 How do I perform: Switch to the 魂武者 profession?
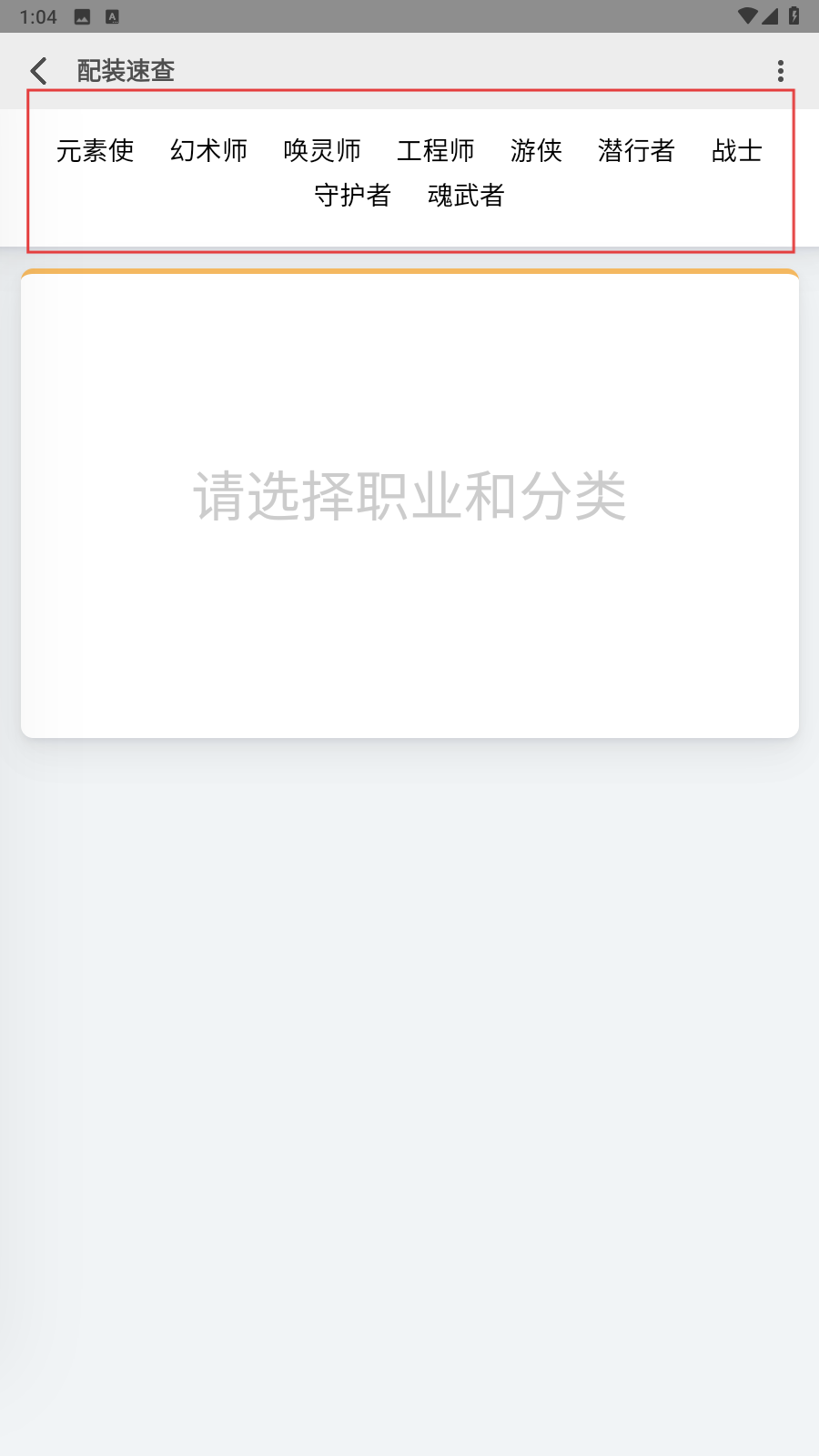point(466,195)
